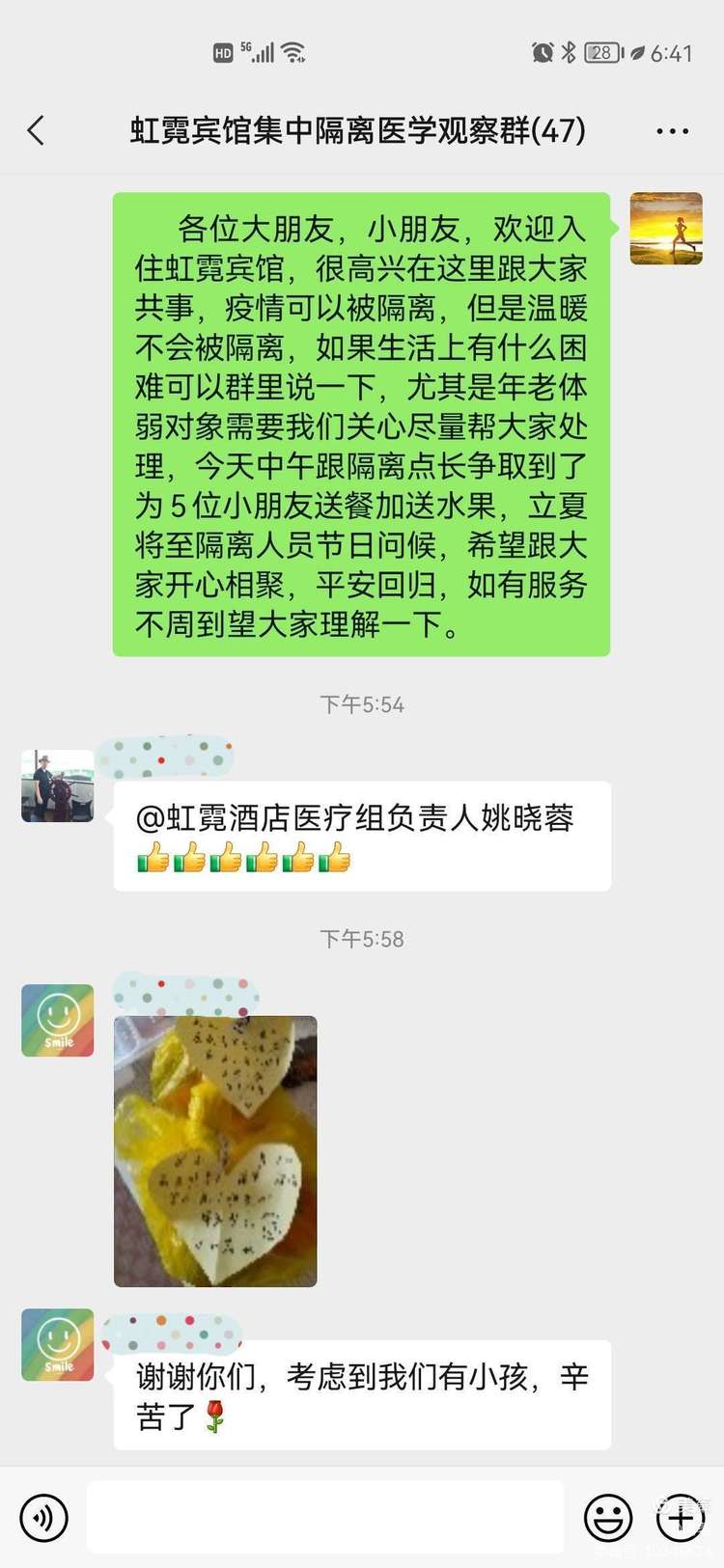
Task: Tap the long green welcome announcement bubble
Action: pos(362,425)
